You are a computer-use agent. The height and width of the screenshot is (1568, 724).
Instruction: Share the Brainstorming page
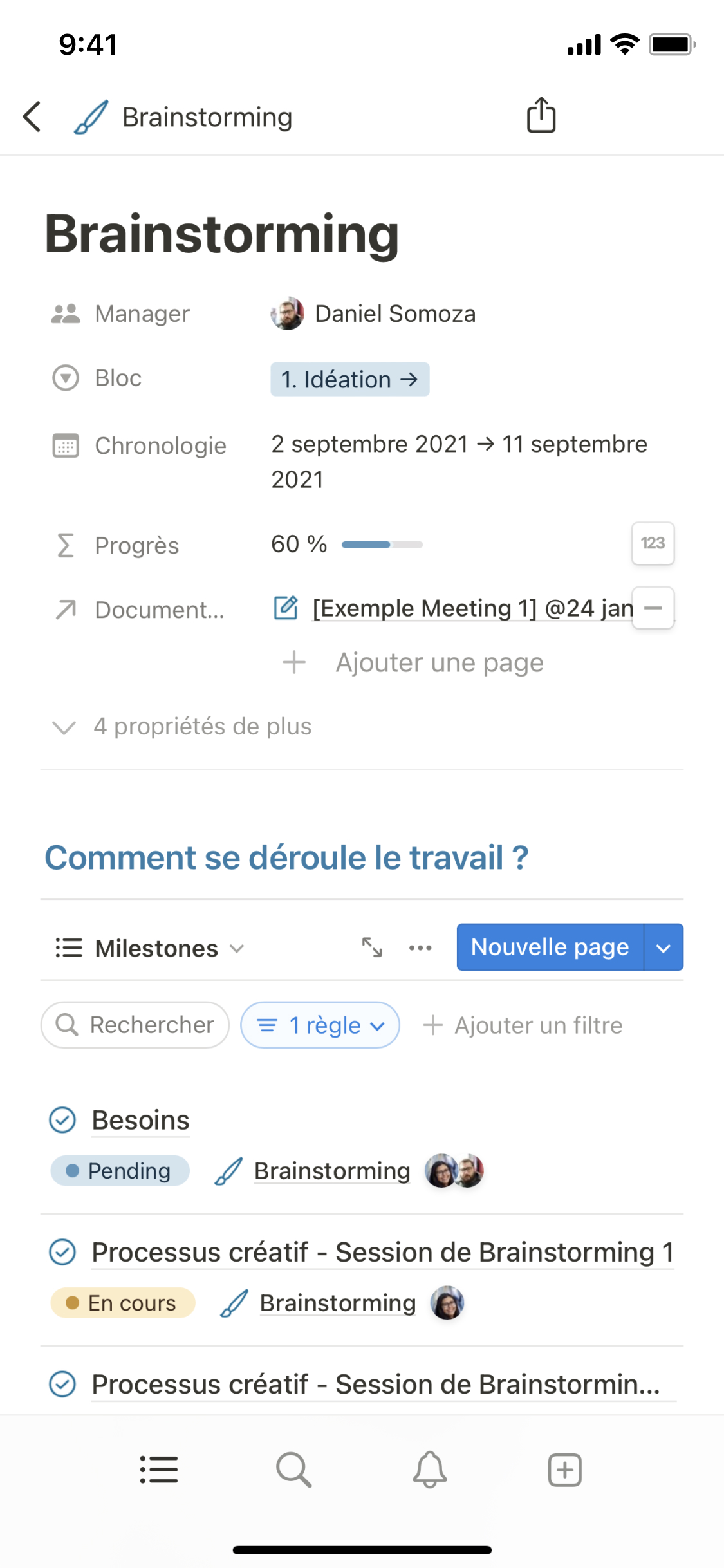click(541, 116)
